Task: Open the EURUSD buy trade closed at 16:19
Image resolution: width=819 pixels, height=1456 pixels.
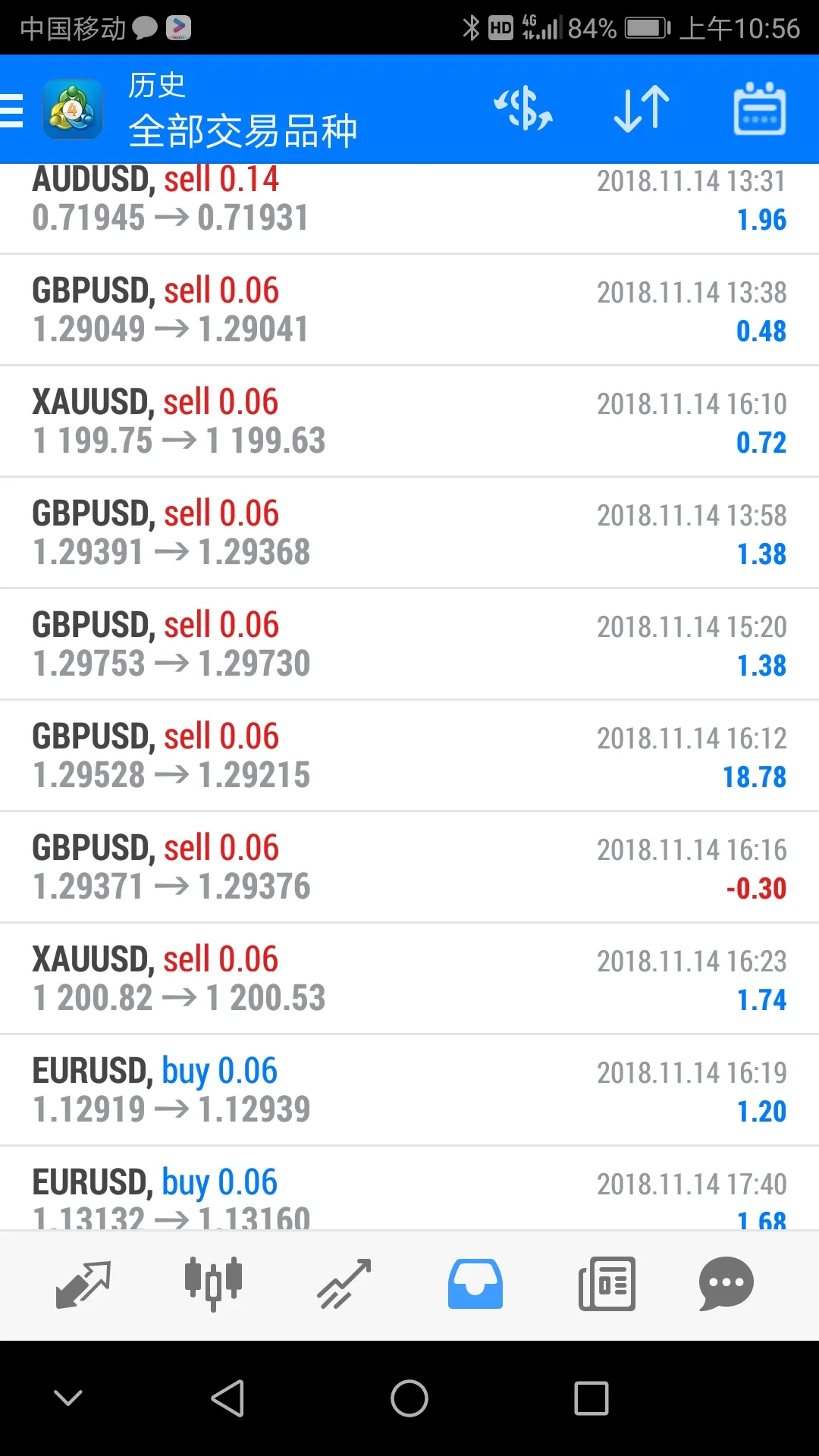Action: point(409,1090)
